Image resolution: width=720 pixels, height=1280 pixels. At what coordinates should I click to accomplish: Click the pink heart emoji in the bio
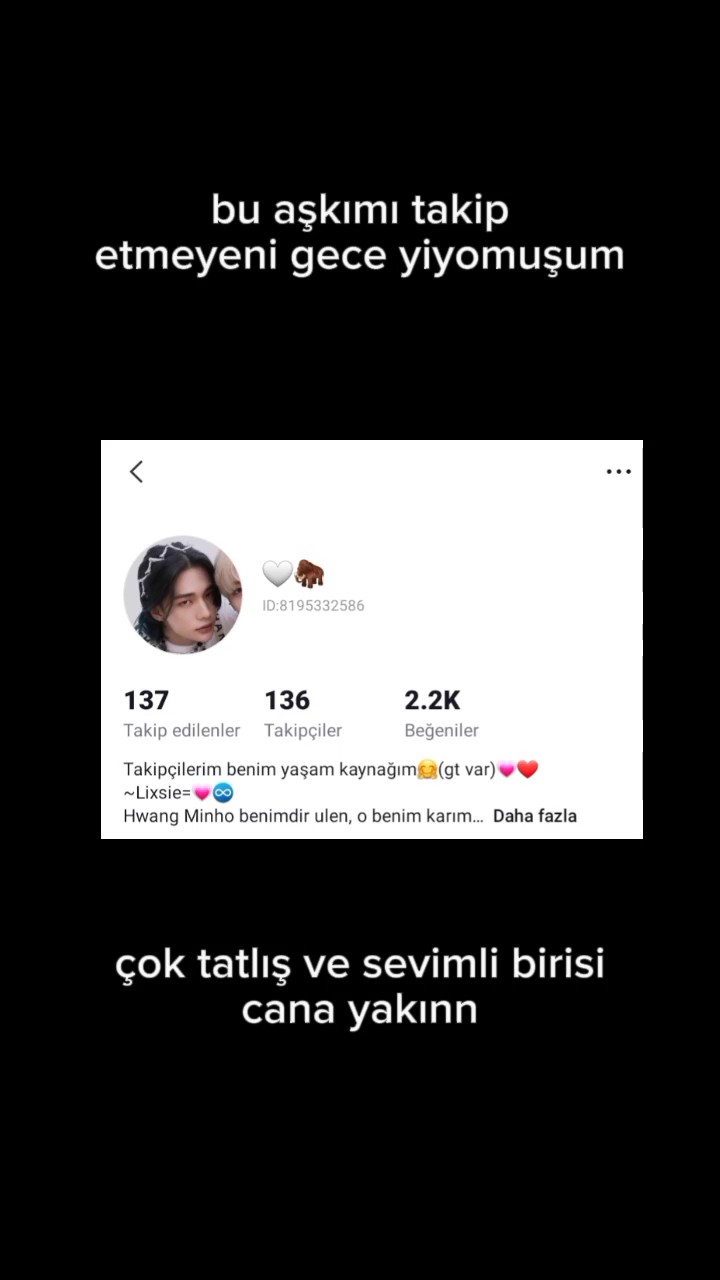(508, 769)
